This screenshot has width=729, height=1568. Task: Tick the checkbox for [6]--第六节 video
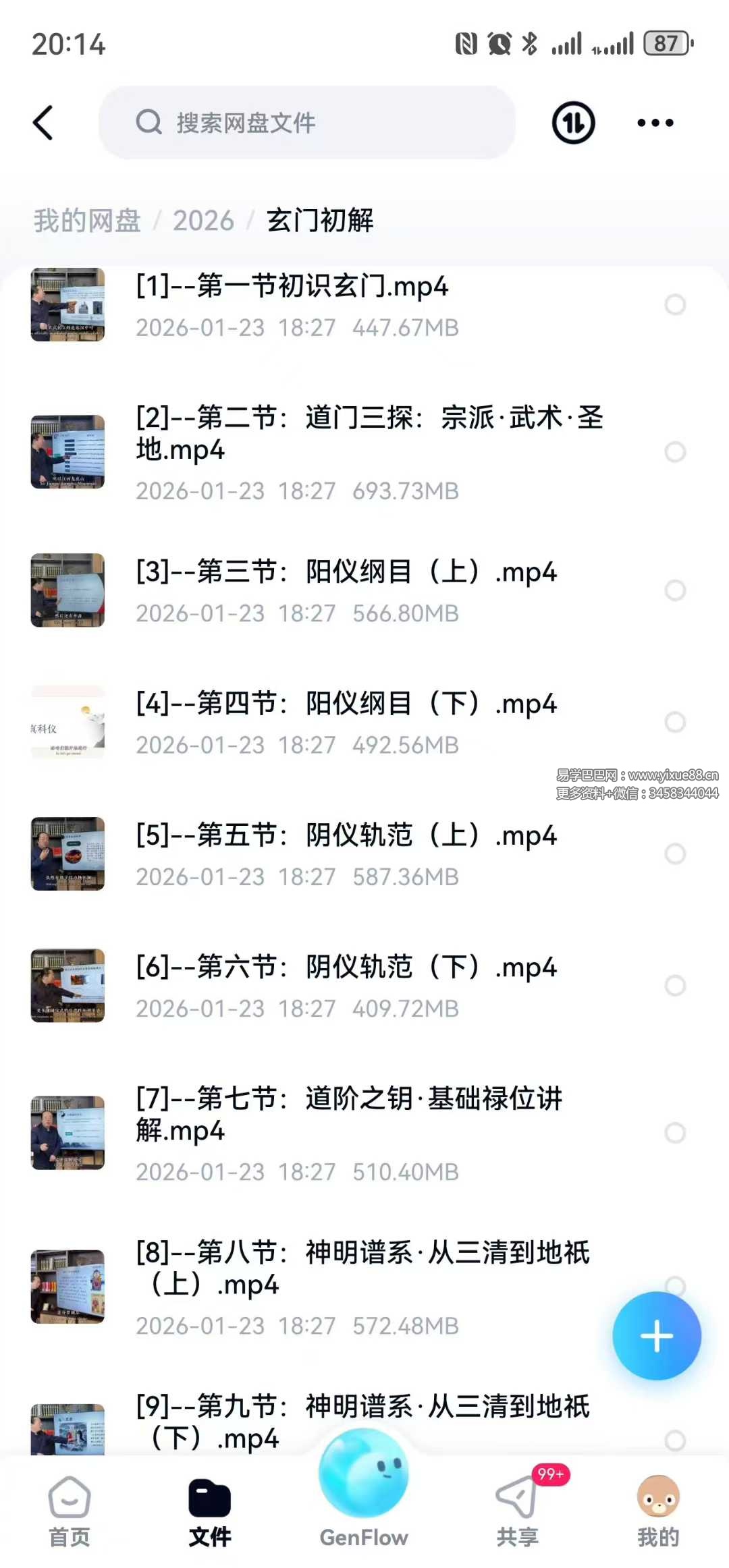click(x=675, y=986)
